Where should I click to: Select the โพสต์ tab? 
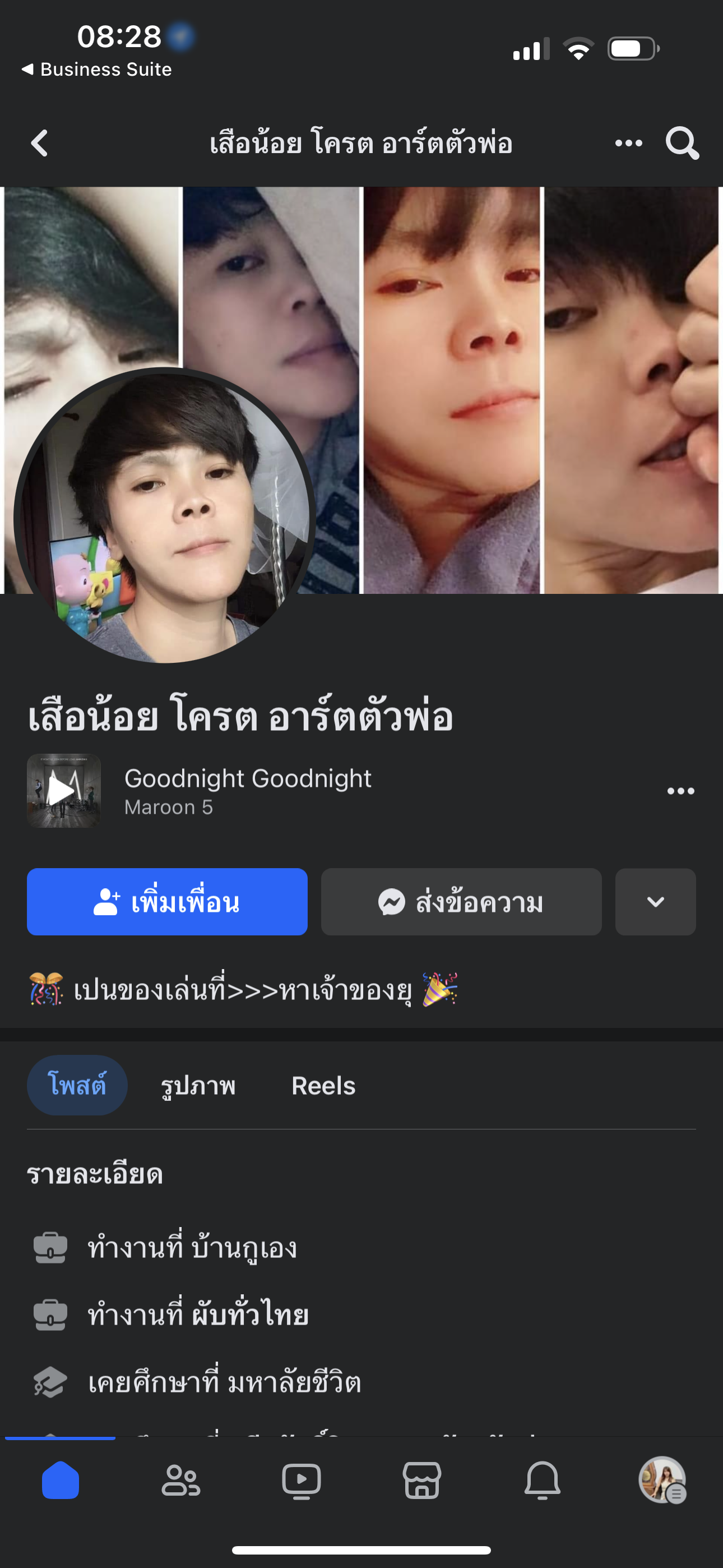pos(77,1085)
